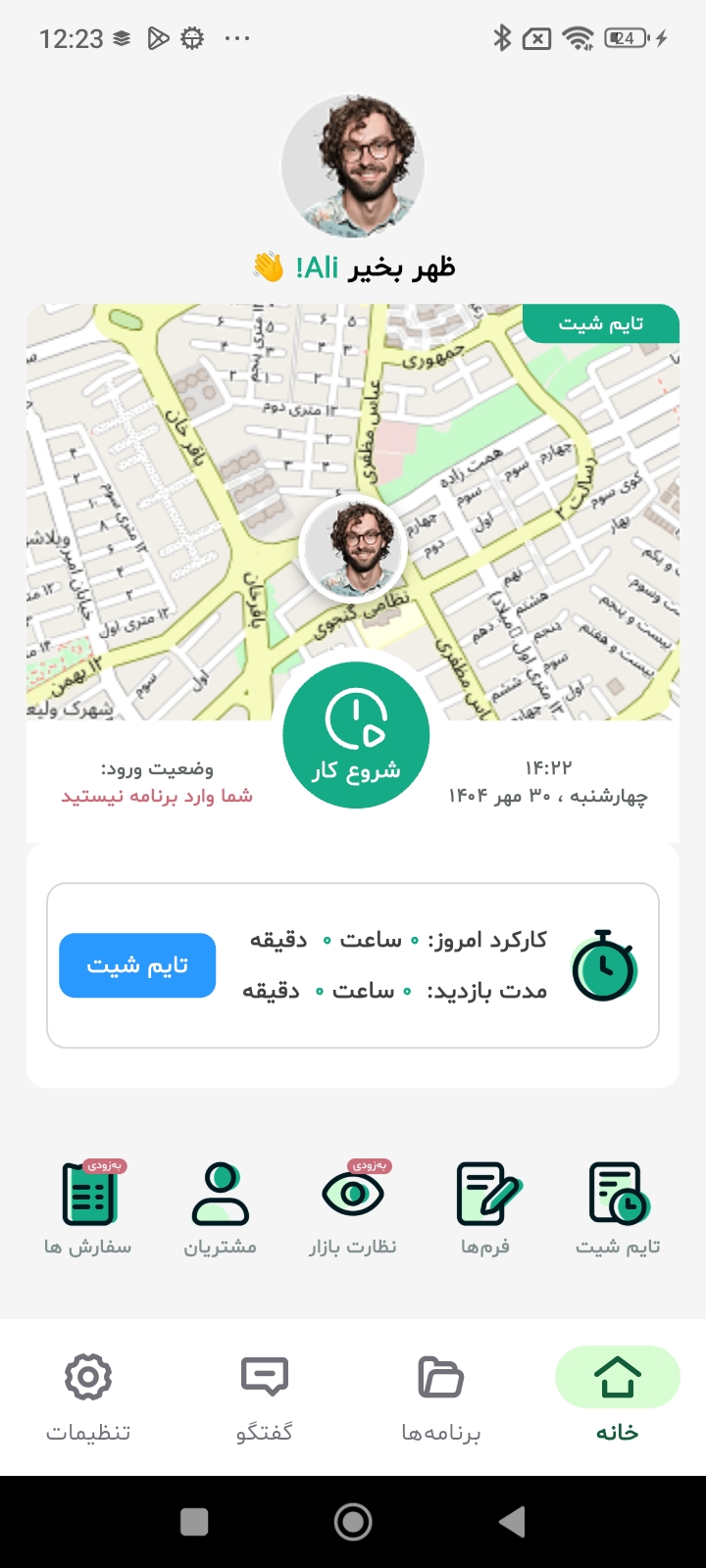The height and width of the screenshot is (1568, 706).
Task: Open the فرم‌ها forms shortcut
Action: click(x=486, y=1207)
